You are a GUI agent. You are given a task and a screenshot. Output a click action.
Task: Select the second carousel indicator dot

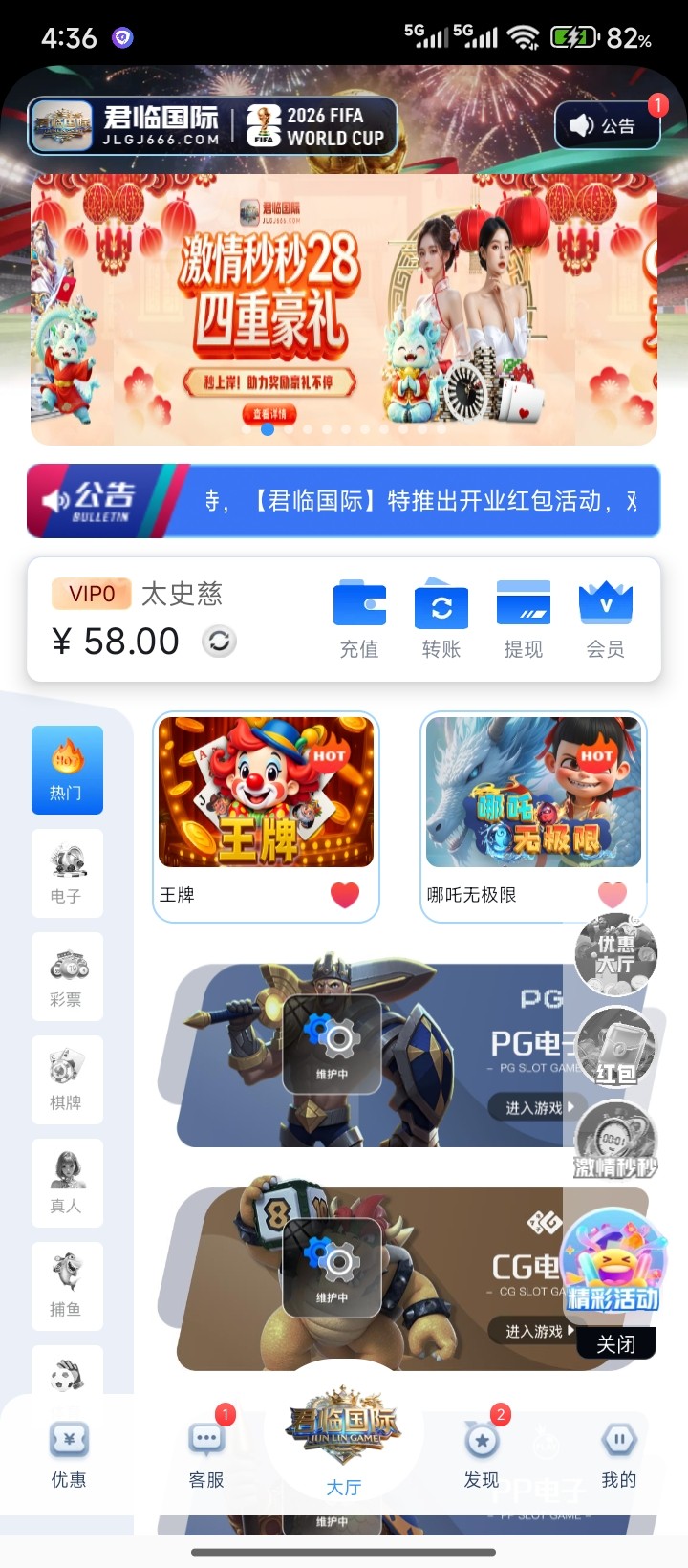pos(269,430)
